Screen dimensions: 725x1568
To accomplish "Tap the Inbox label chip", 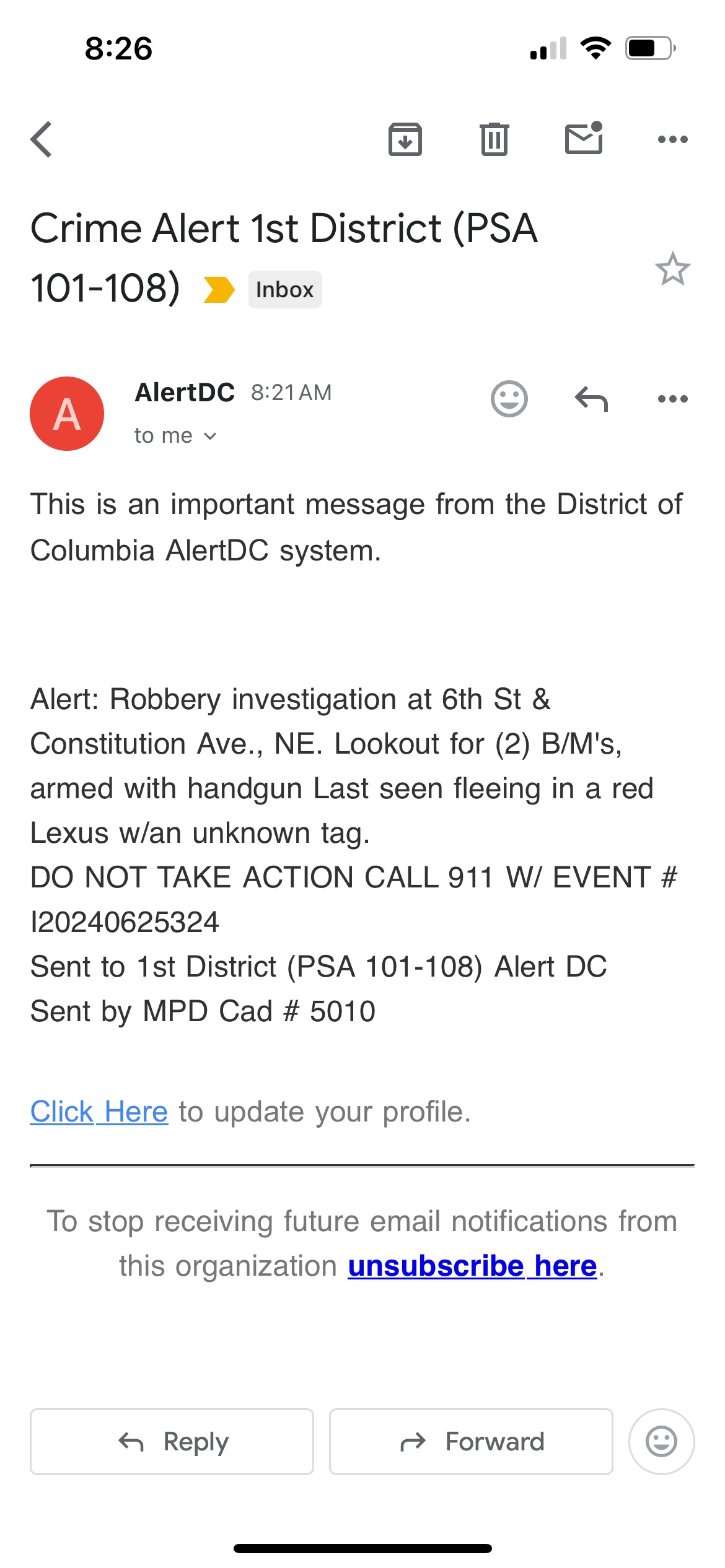I will pos(285,289).
